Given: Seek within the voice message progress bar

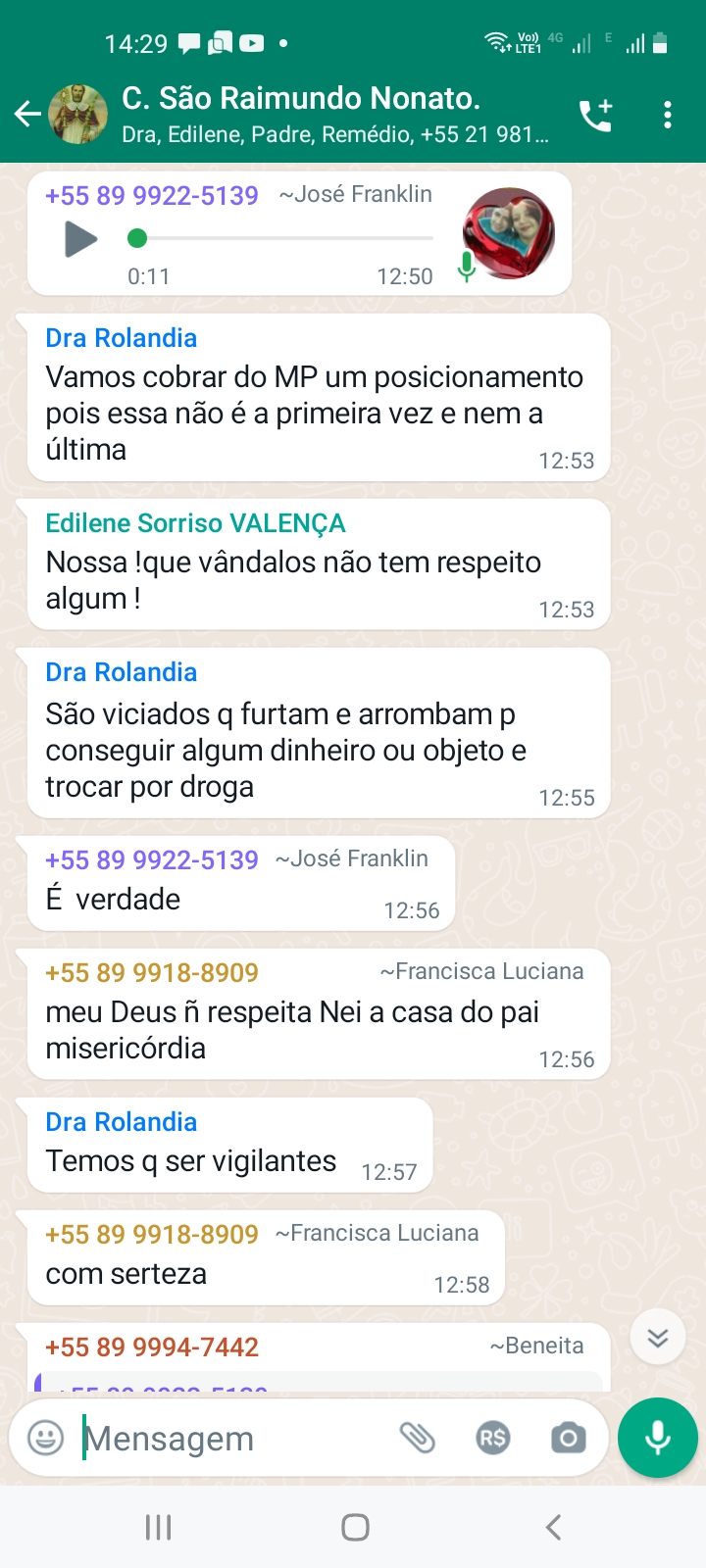Looking at the screenshot, I should [x=284, y=238].
